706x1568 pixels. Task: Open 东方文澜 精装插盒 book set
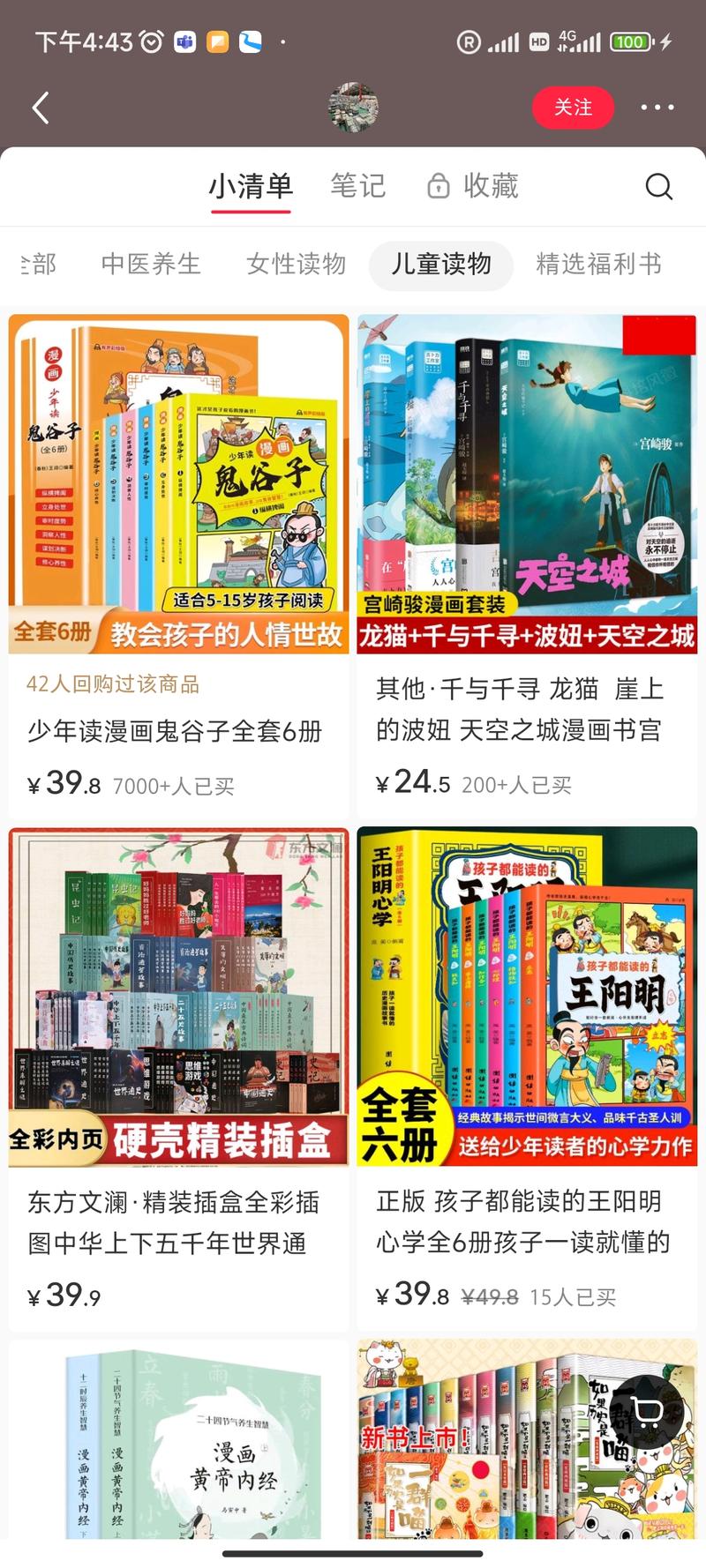coord(178,1076)
